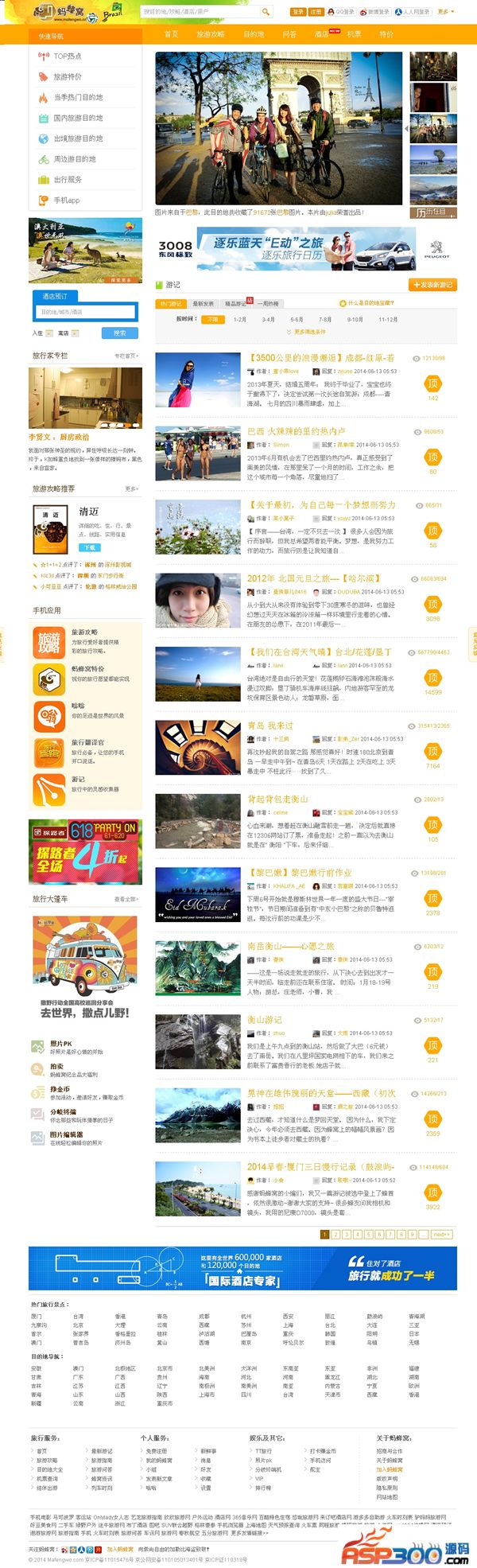The image size is (477, 1568).
Task: Open the 注册 register button
Action: click(316, 12)
